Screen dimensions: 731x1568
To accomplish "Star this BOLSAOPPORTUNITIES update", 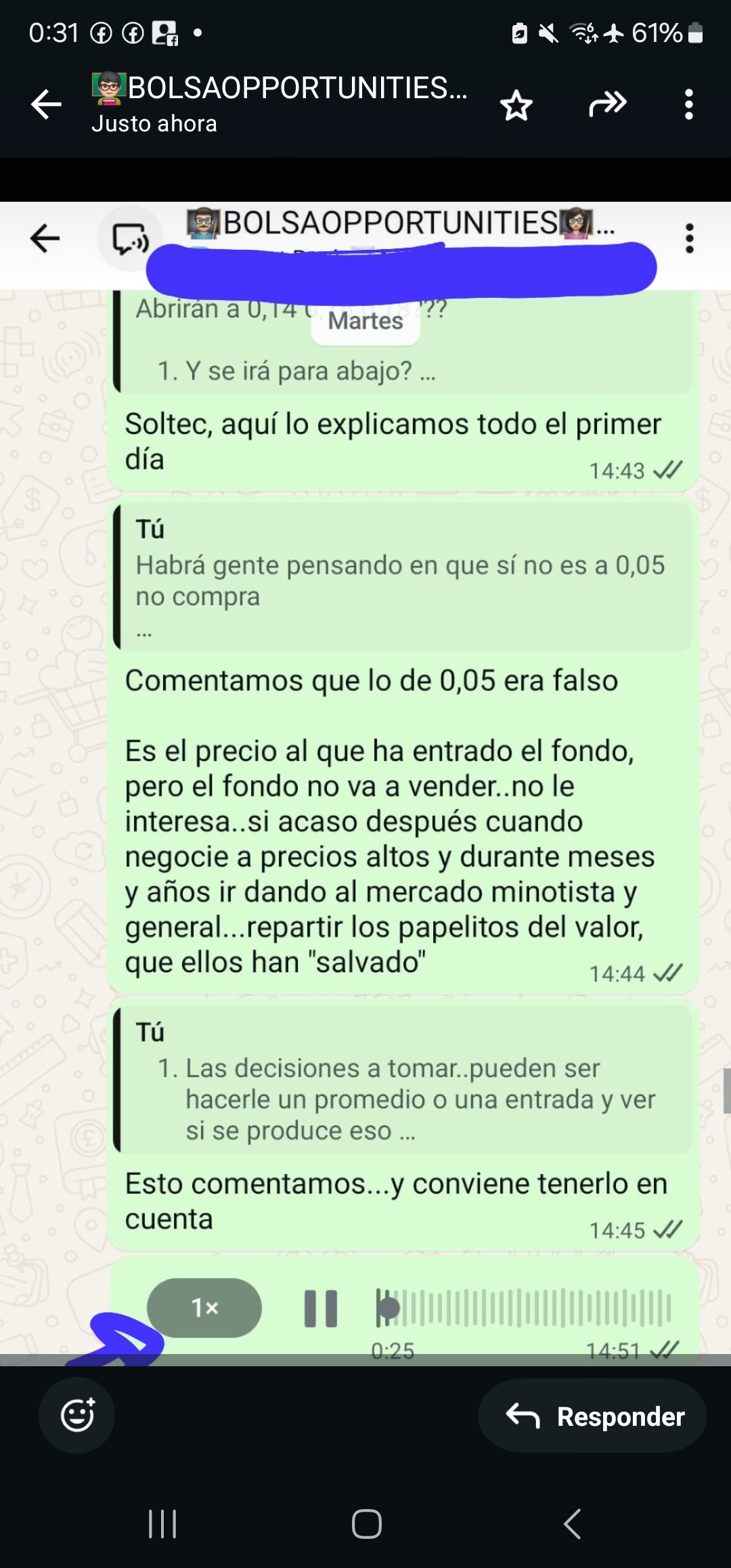I will pyautogui.click(x=516, y=106).
